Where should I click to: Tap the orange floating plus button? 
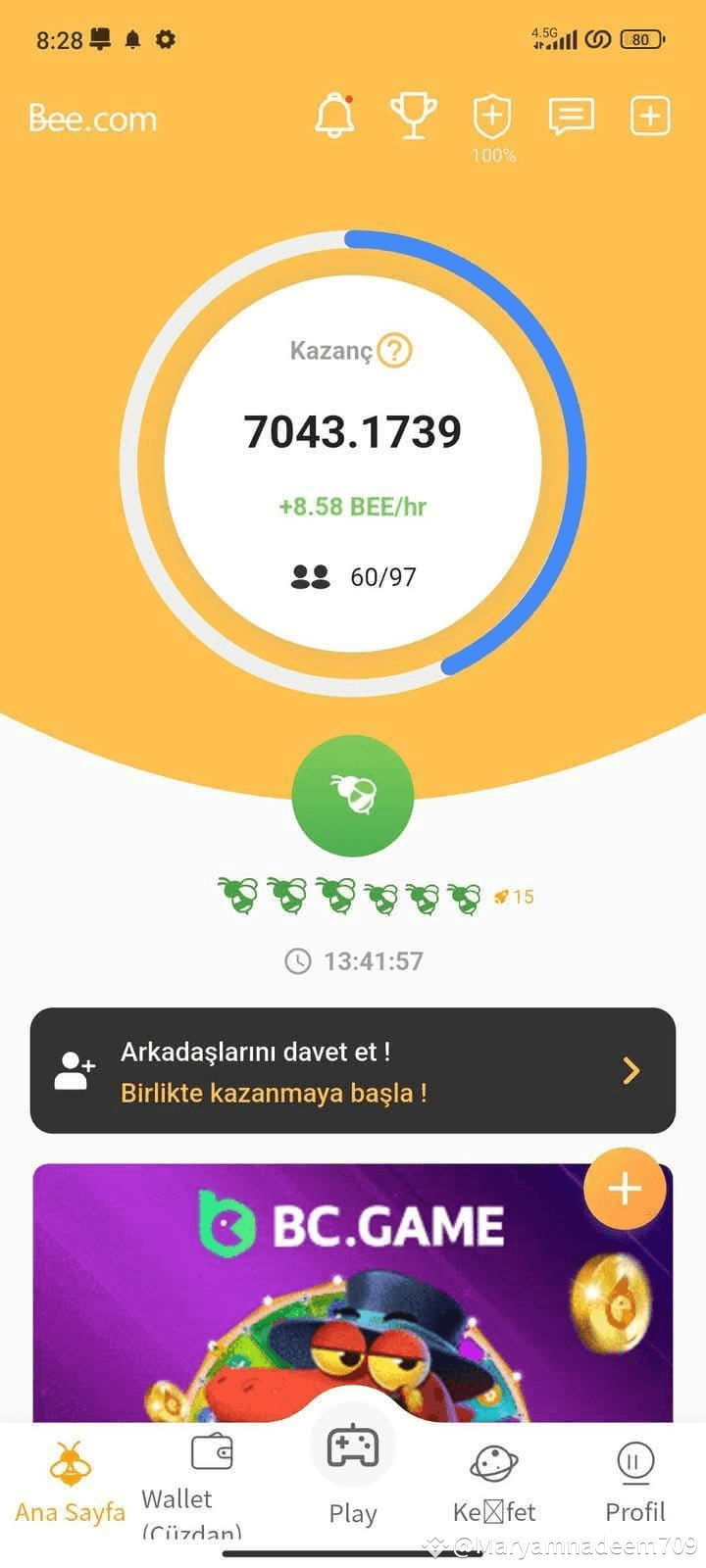(x=625, y=1188)
